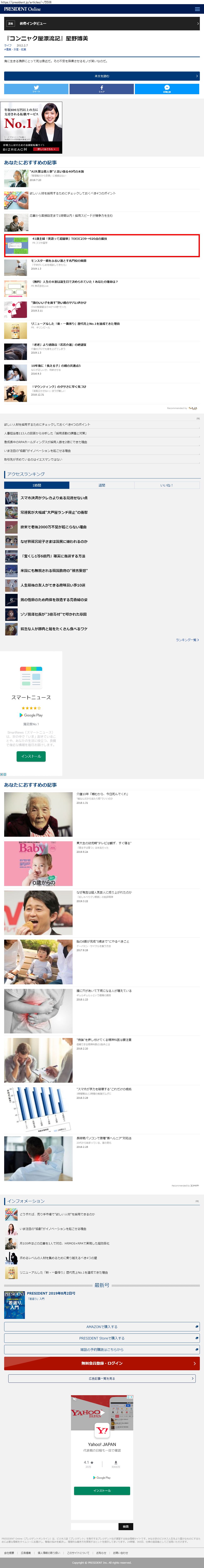Open 広告記事一覧を見る
This screenshot has width=204, height=1568.
point(102,1379)
